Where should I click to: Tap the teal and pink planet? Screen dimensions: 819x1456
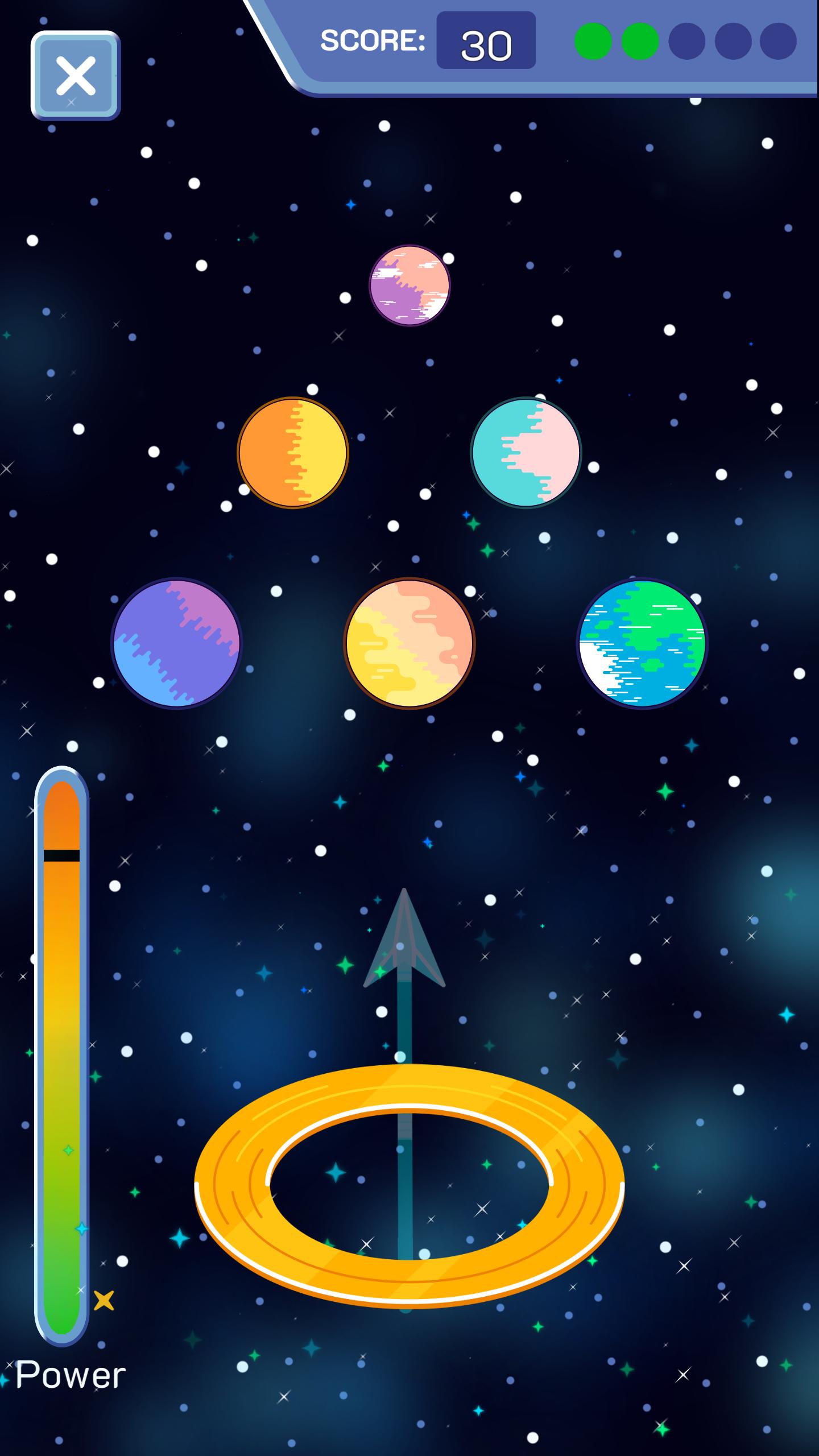point(526,453)
